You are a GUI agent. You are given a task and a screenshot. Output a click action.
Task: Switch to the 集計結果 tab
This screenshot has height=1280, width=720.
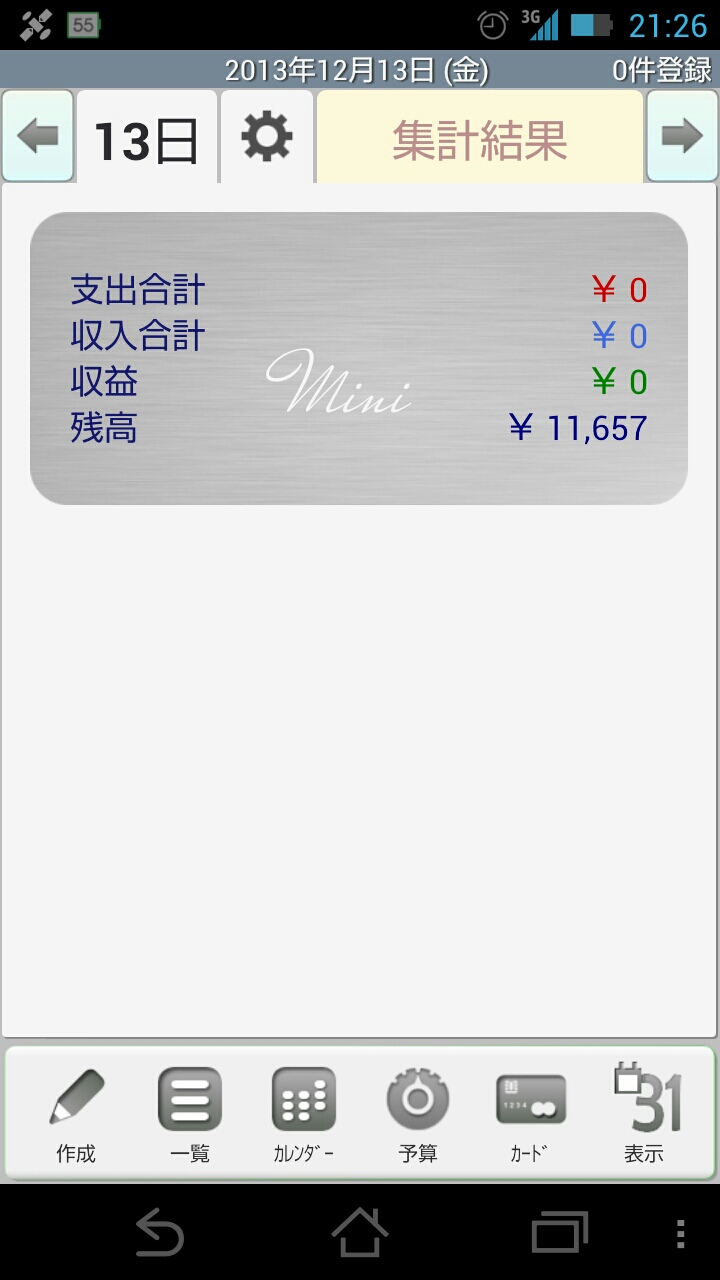pos(480,138)
